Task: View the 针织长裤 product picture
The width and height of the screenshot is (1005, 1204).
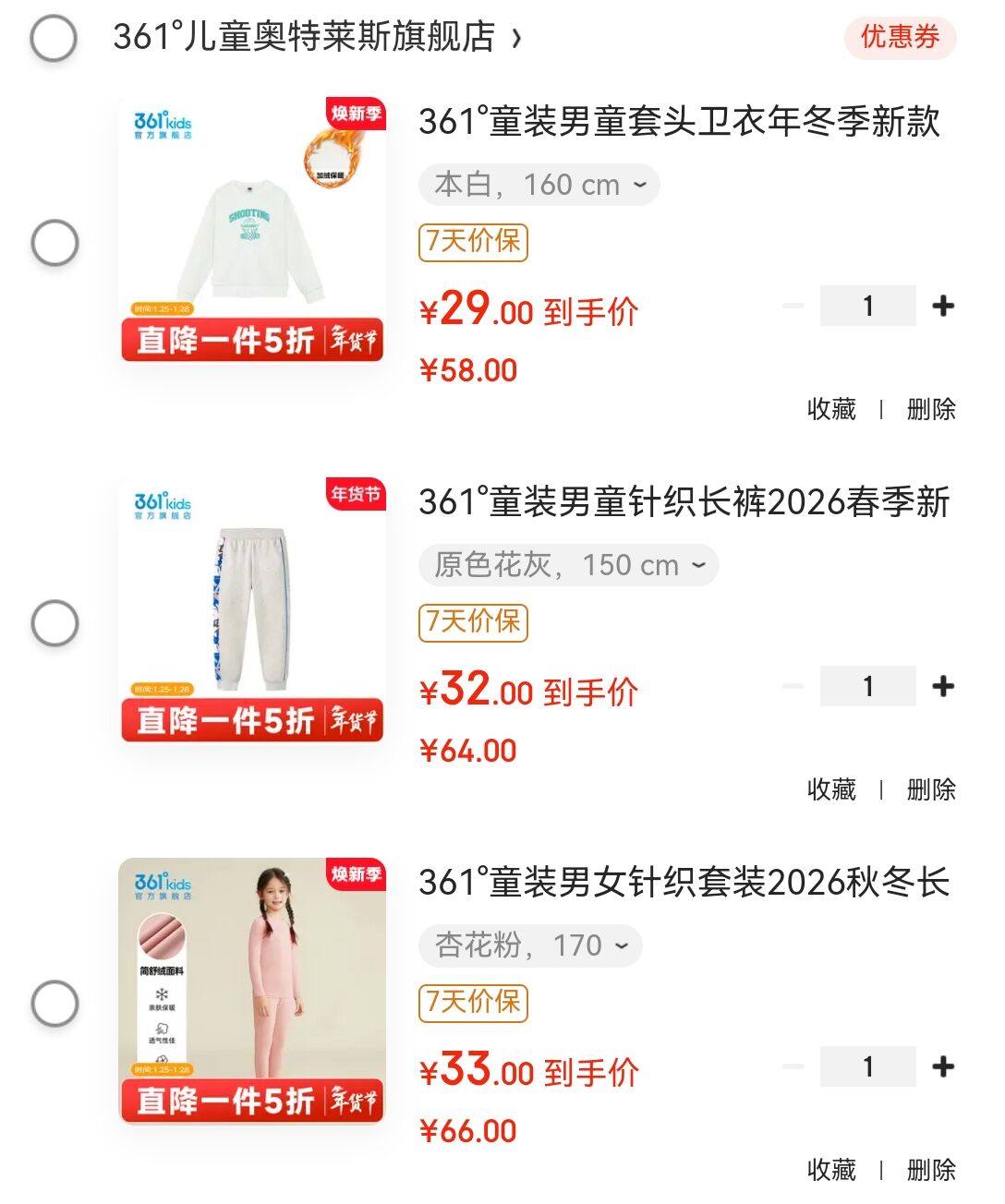Action: click(251, 609)
